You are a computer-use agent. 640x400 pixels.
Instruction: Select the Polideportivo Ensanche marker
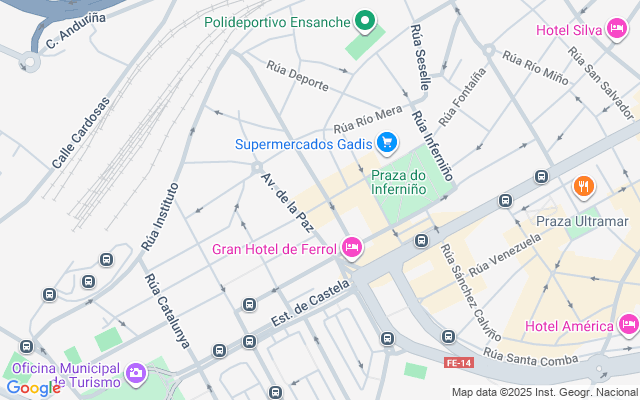[366, 21]
